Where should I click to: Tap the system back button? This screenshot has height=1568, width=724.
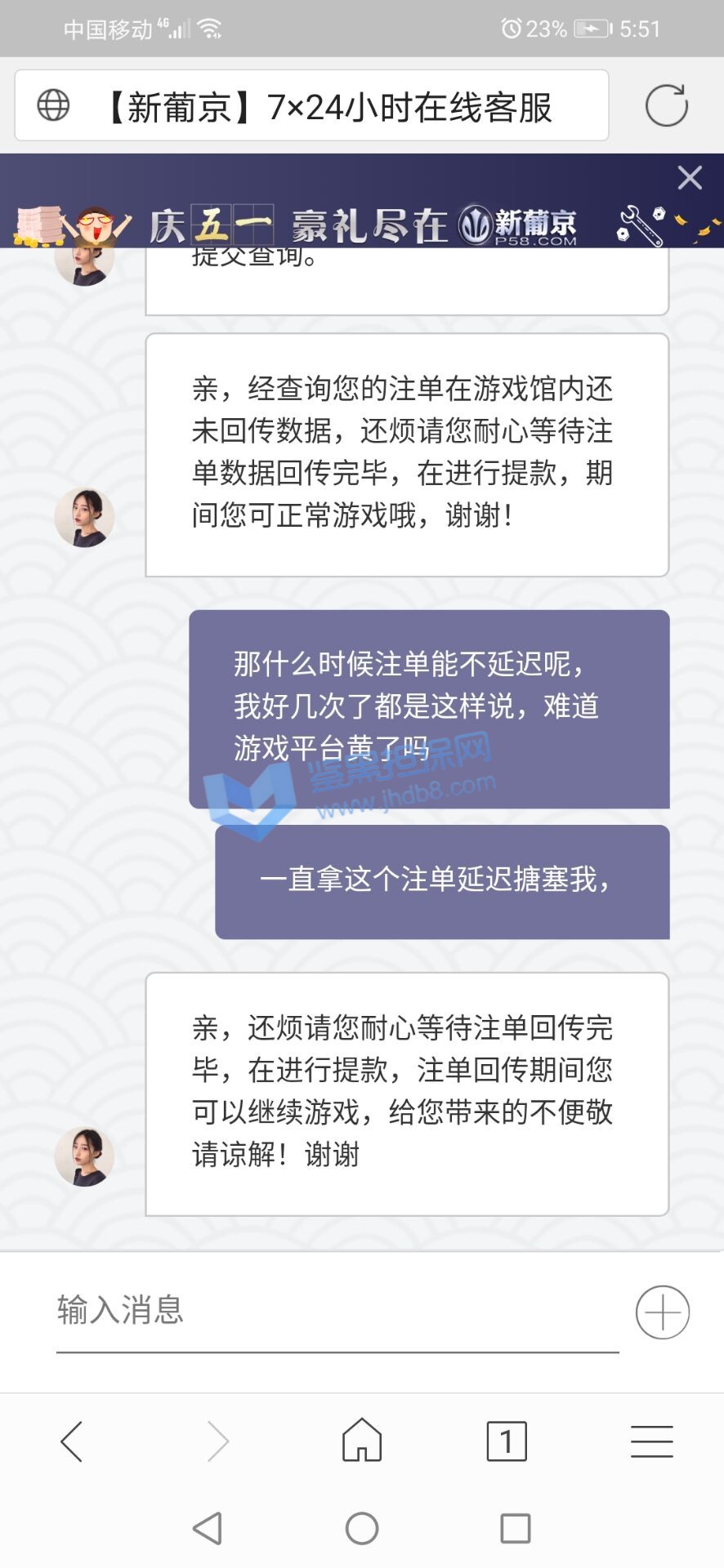click(x=208, y=1528)
